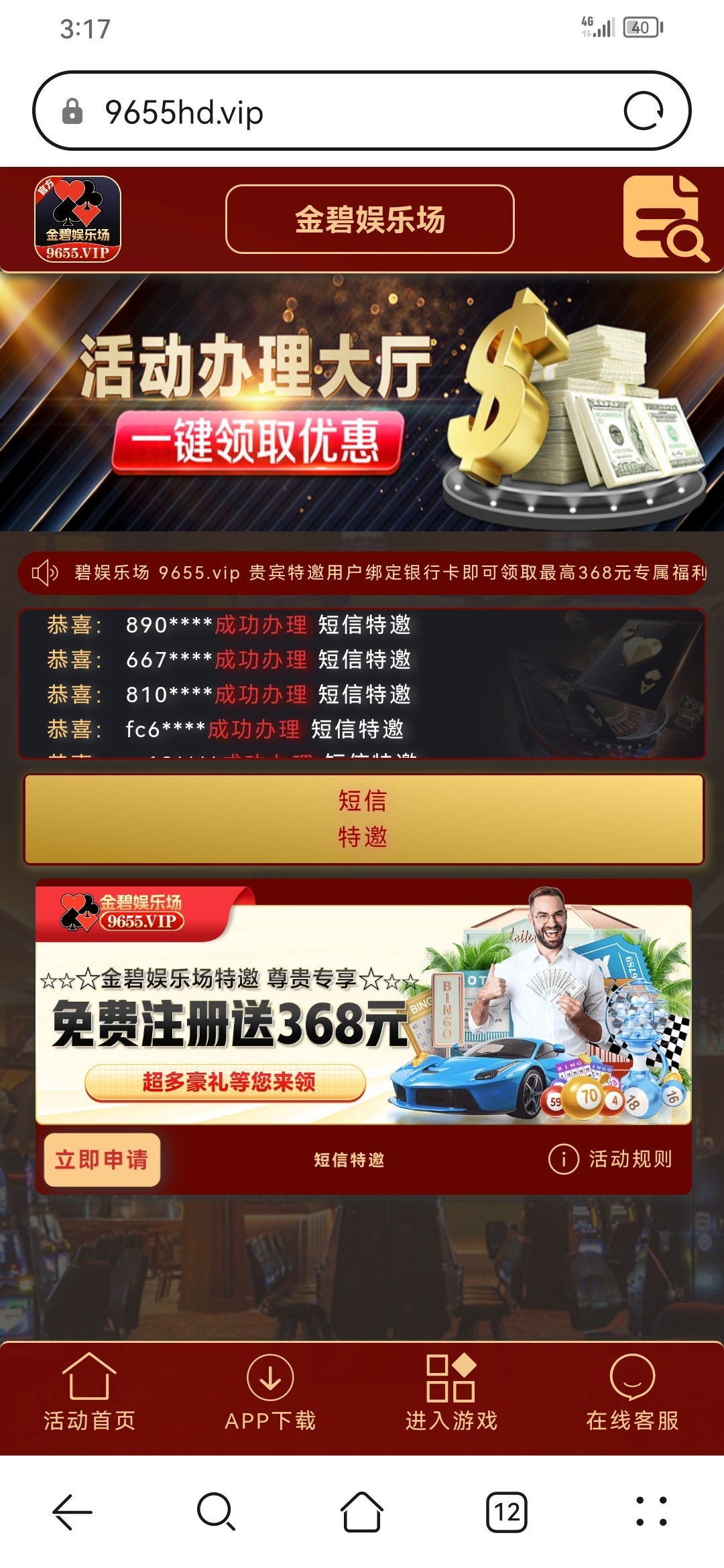Image resolution: width=724 pixels, height=1568 pixels.
Task: Tap the 9655hd.vip address bar
Action: (x=335, y=111)
